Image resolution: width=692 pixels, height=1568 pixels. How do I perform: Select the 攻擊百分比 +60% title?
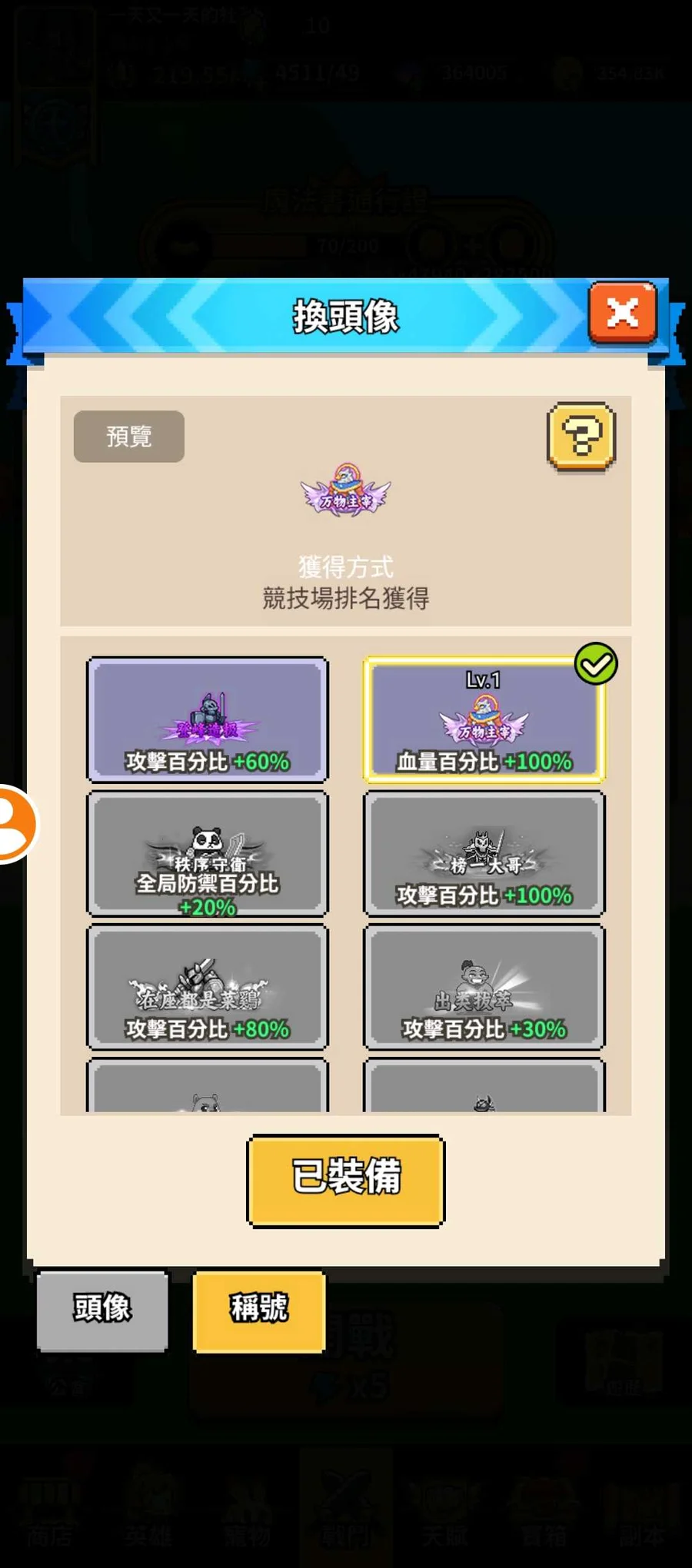tap(208, 719)
